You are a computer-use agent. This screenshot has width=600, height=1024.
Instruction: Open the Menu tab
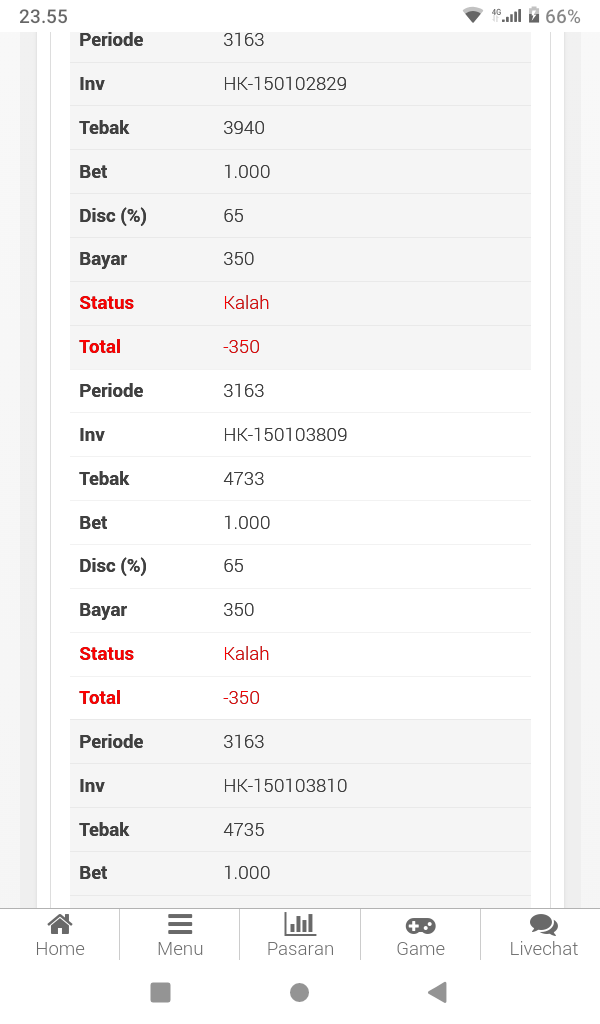[x=180, y=935]
